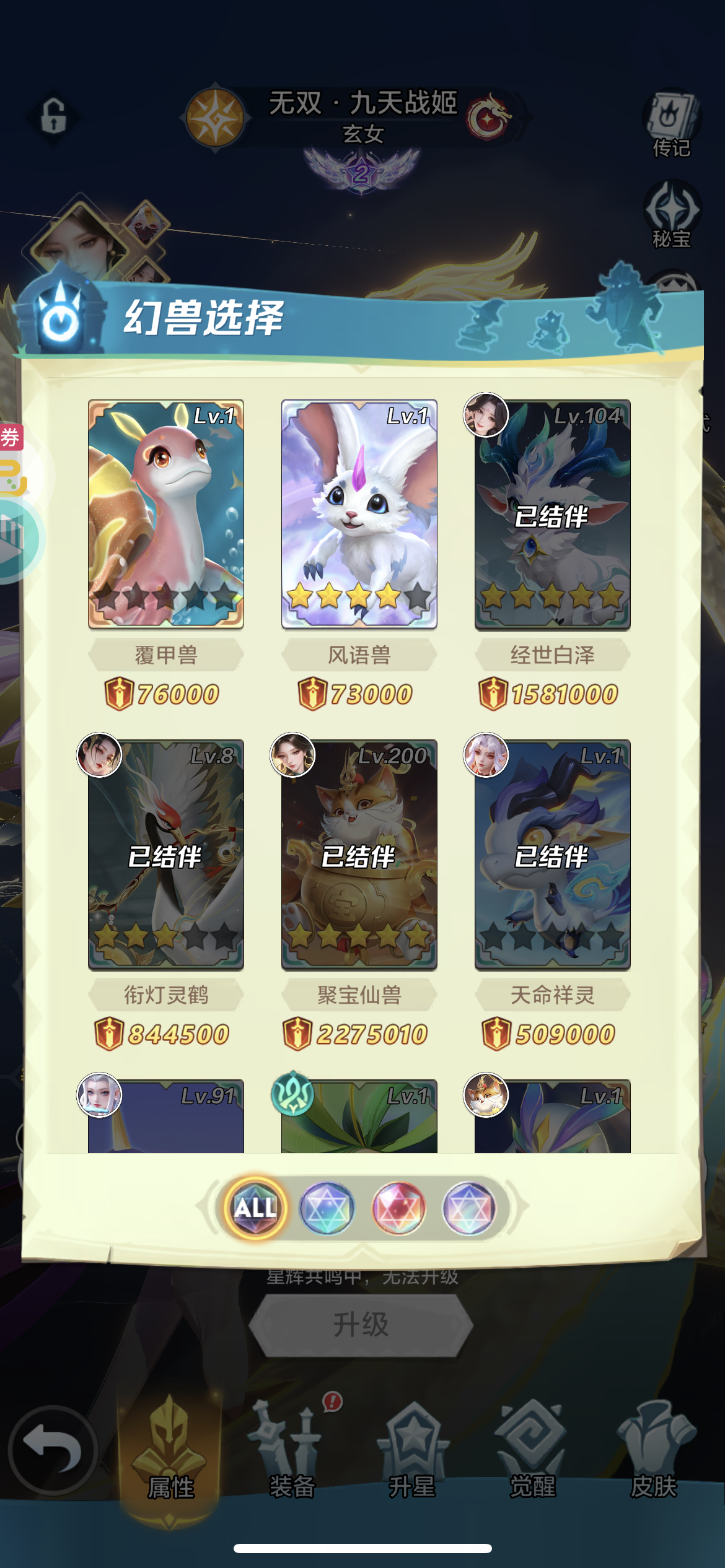The image size is (725, 1568).
Task: Open the 衔灯灵鹤 beast card
Action: pos(165,854)
